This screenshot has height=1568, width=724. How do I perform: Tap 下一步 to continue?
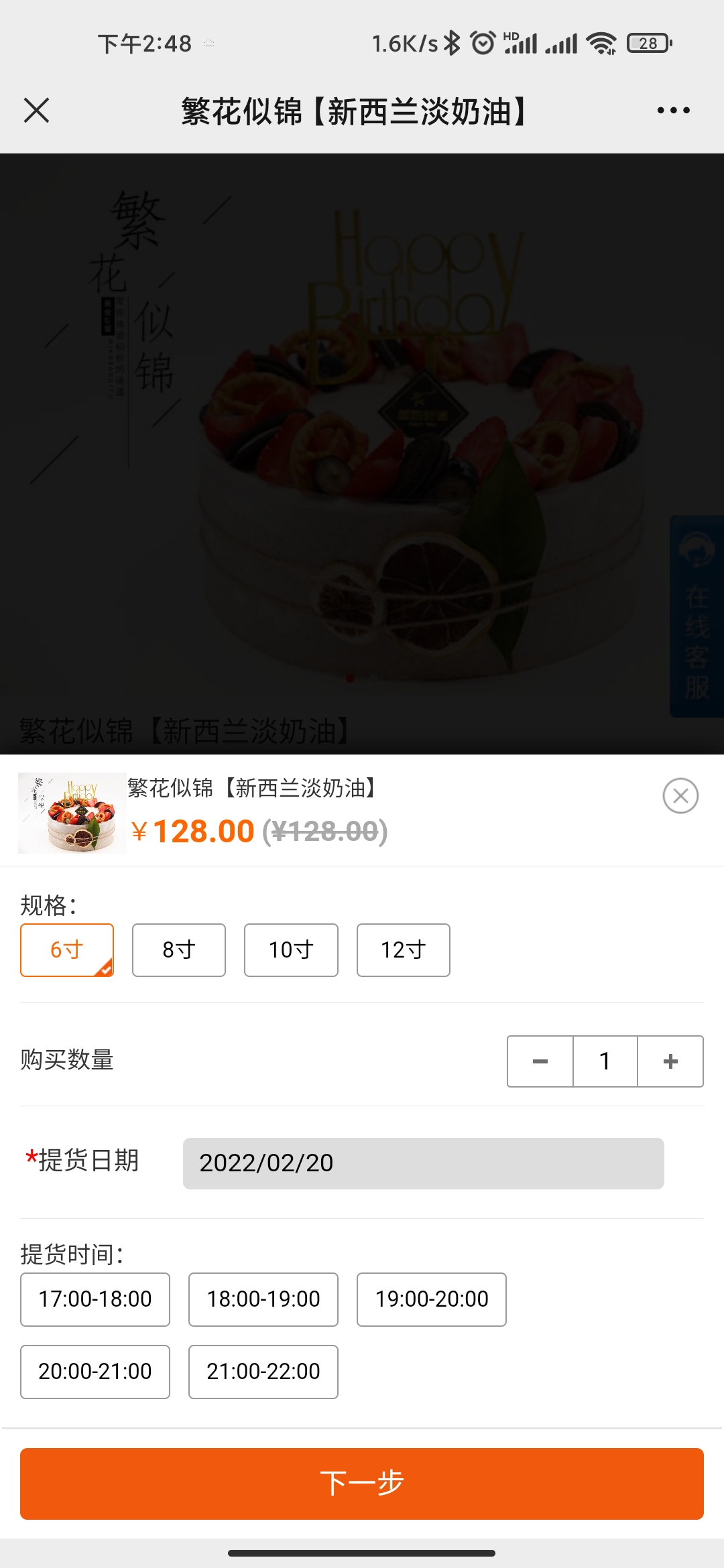coord(362,1484)
